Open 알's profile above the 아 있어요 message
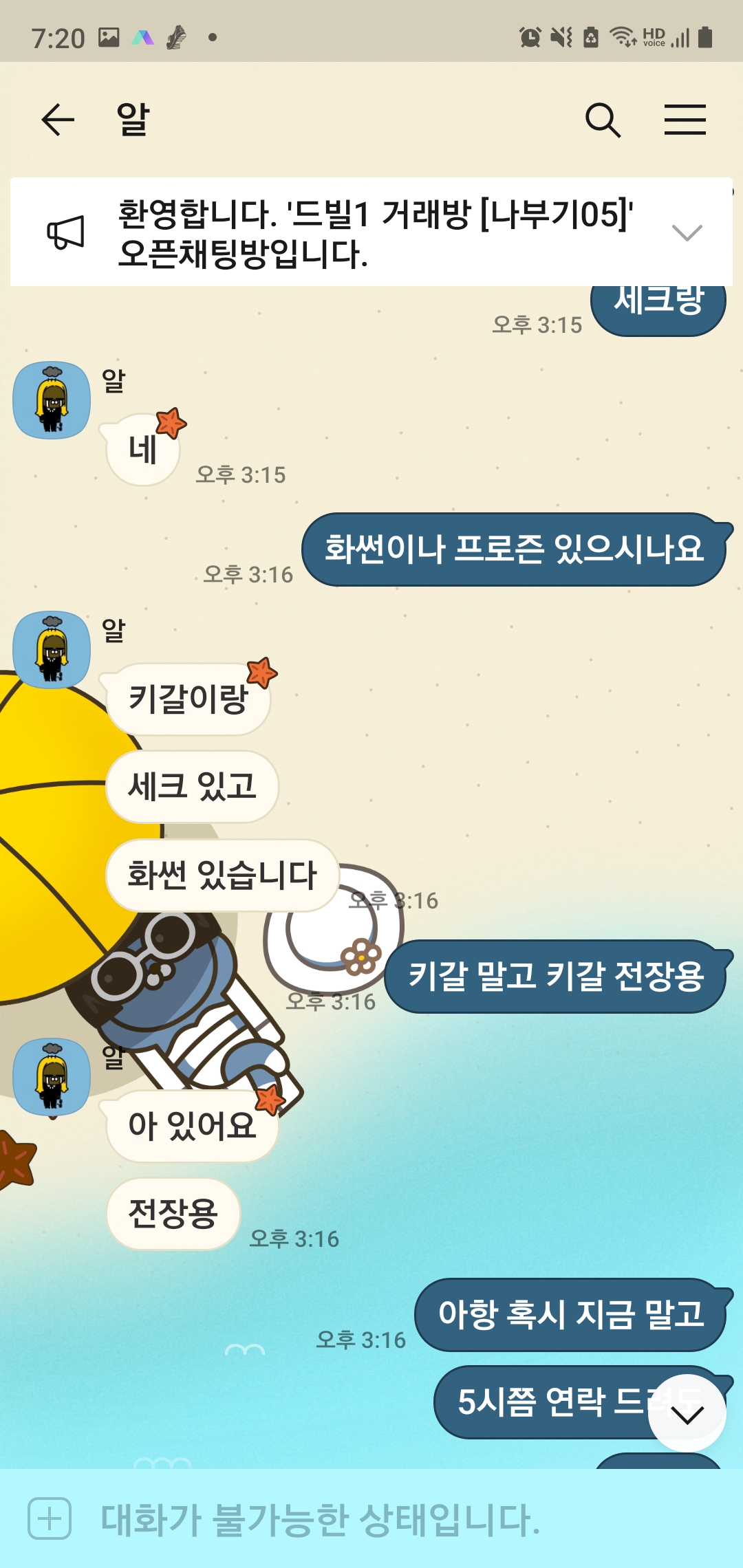 click(x=52, y=1077)
